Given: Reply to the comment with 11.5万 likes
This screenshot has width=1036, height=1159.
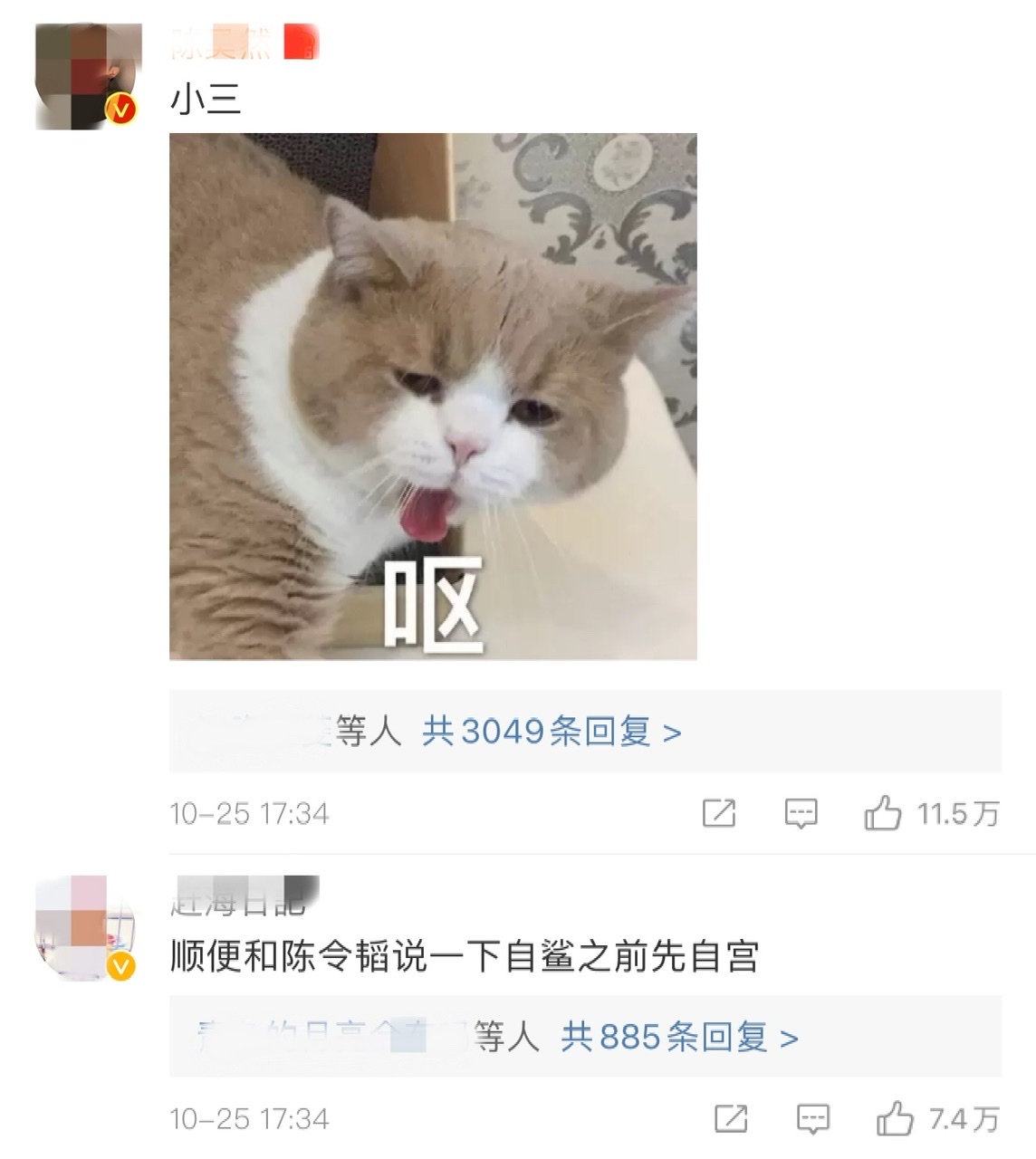Looking at the screenshot, I should [801, 813].
